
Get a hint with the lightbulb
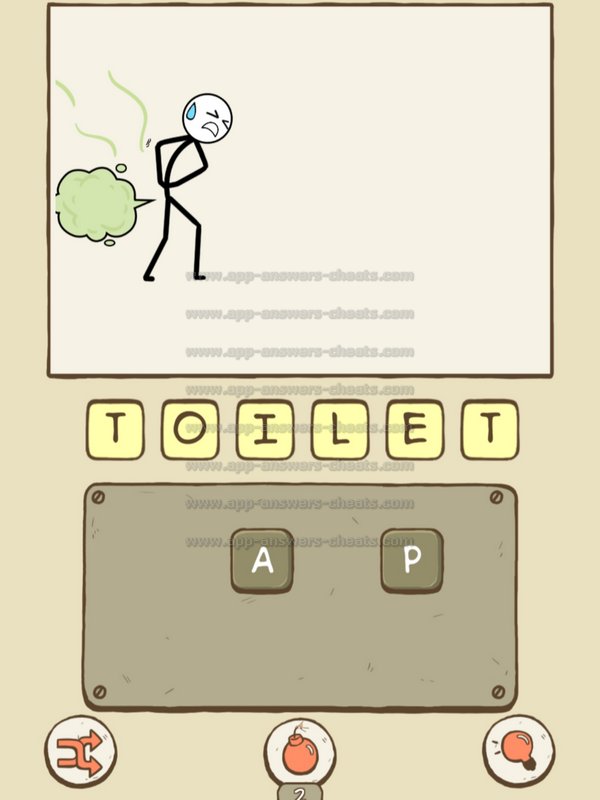(519, 749)
